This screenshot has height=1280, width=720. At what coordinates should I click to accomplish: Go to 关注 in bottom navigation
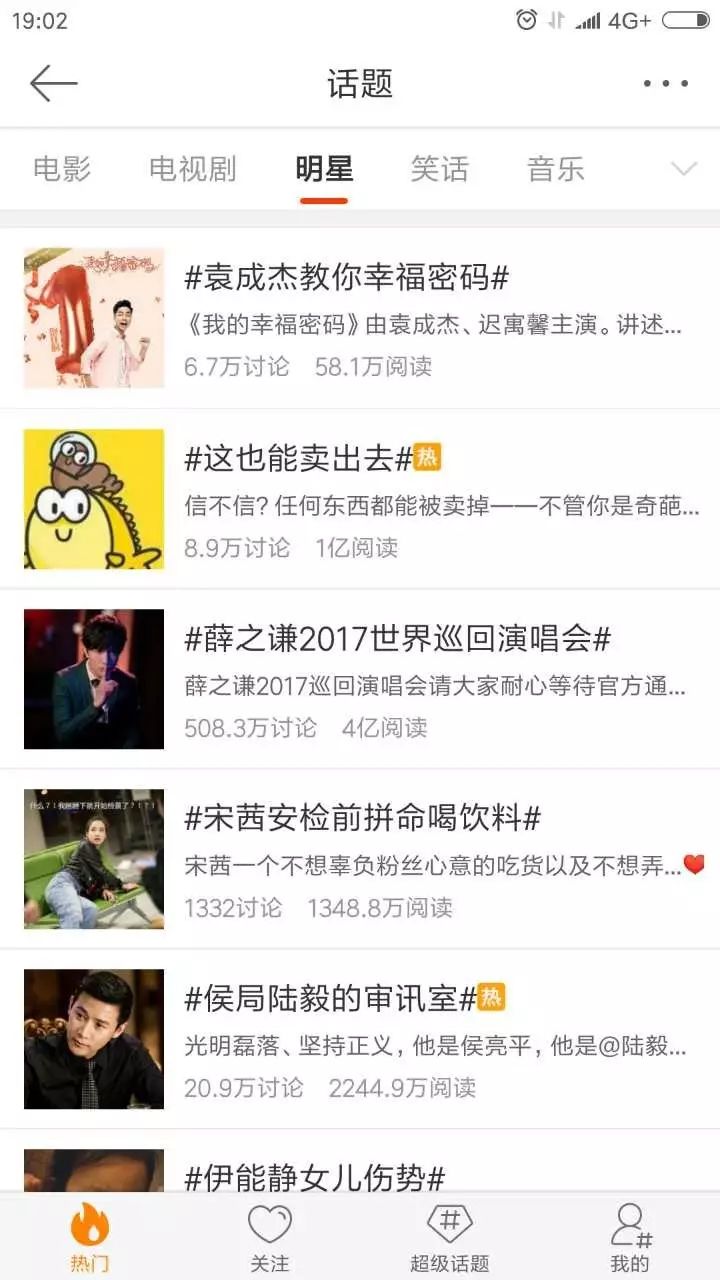pos(270,1236)
